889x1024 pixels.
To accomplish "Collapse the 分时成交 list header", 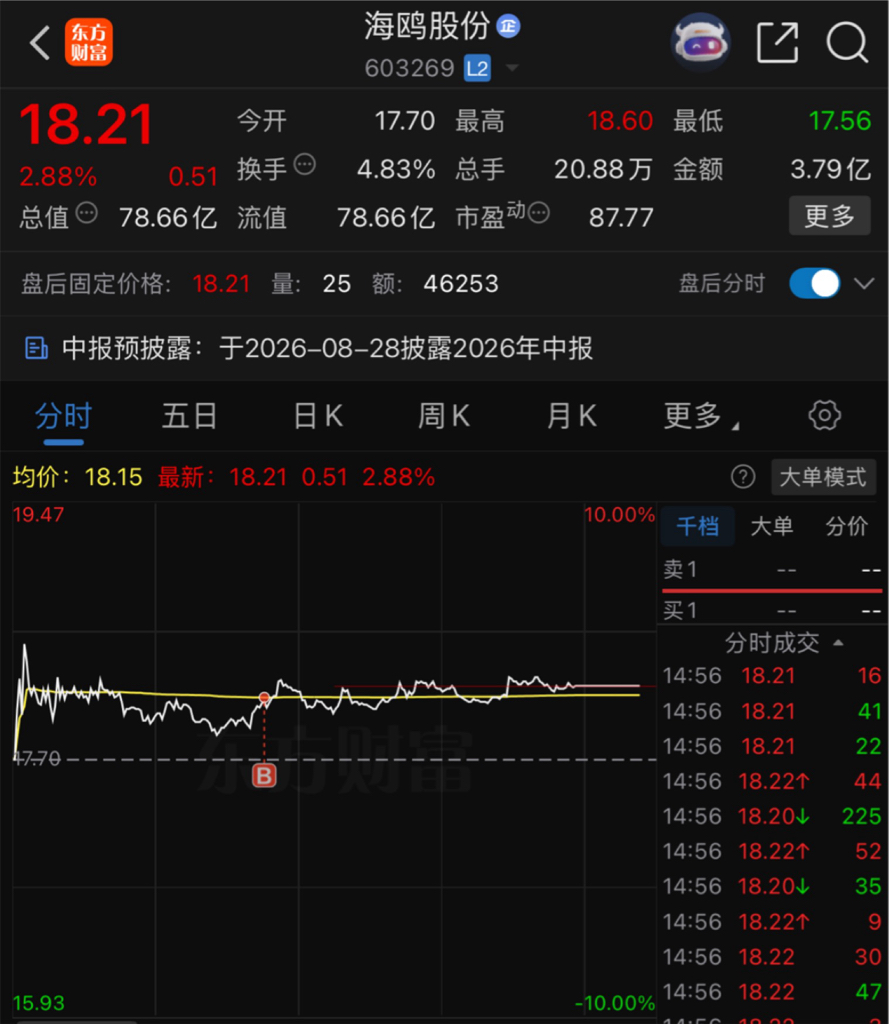I will tap(784, 643).
